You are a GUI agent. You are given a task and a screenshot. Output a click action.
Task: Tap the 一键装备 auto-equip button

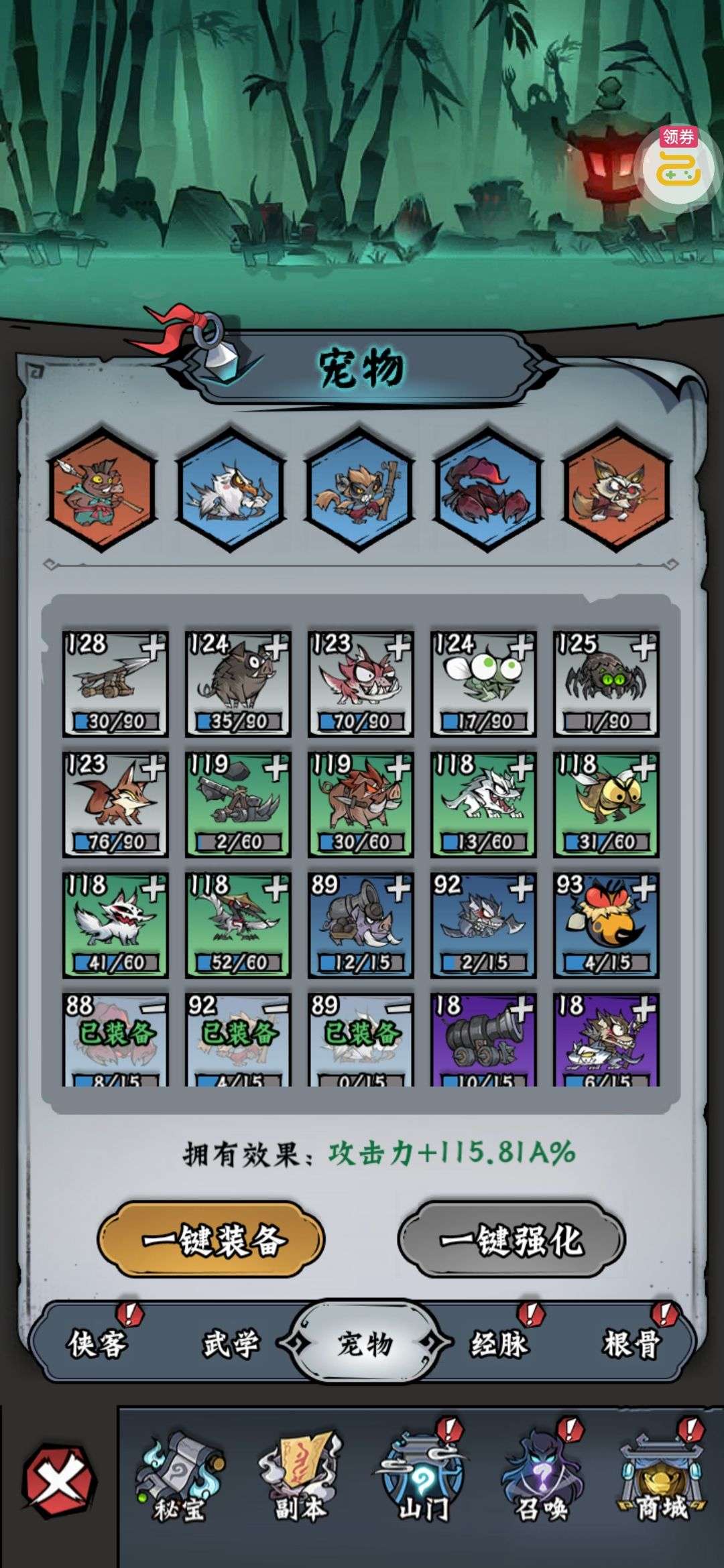point(211,1240)
